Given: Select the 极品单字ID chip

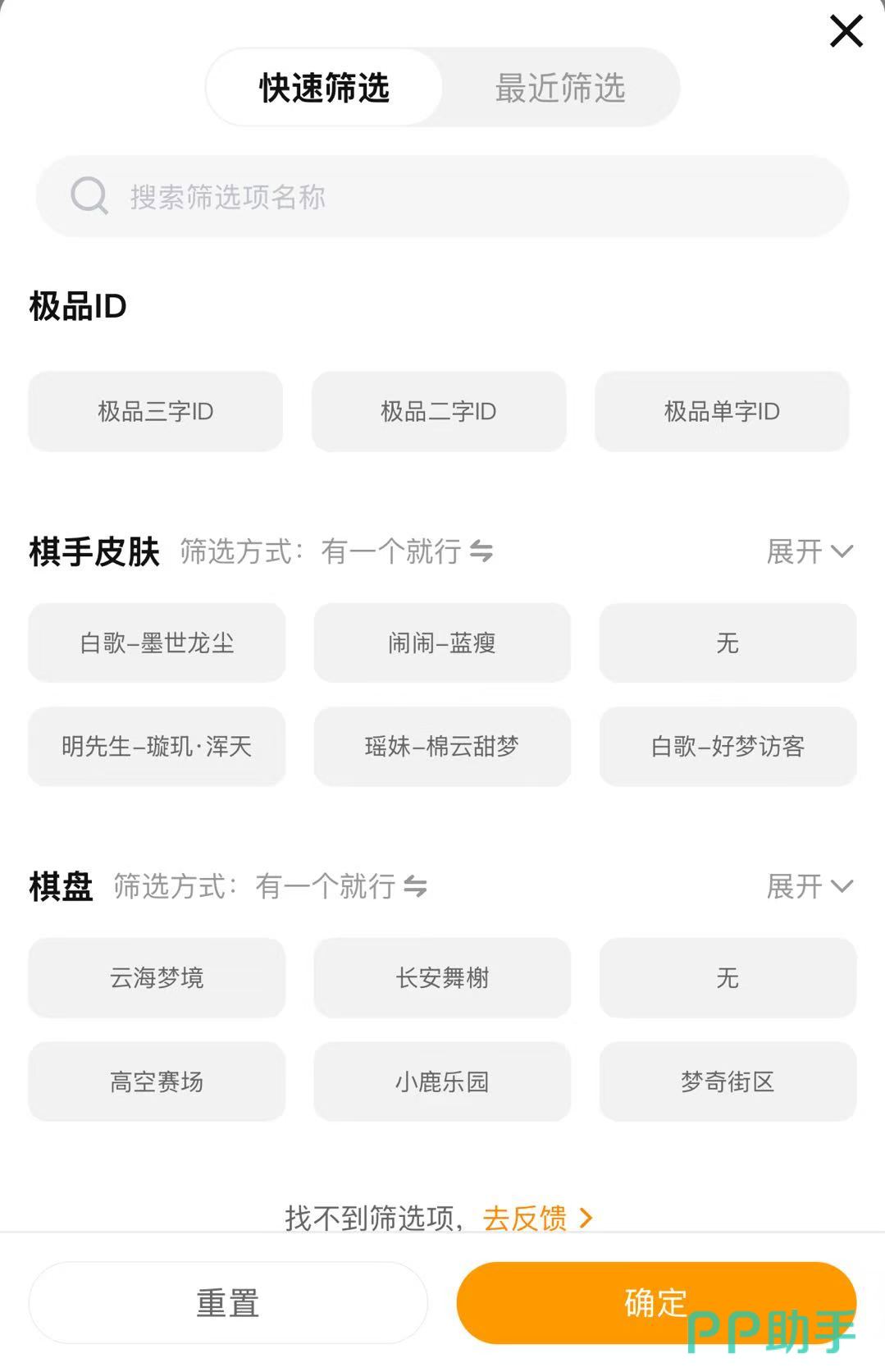Looking at the screenshot, I should 722,411.
